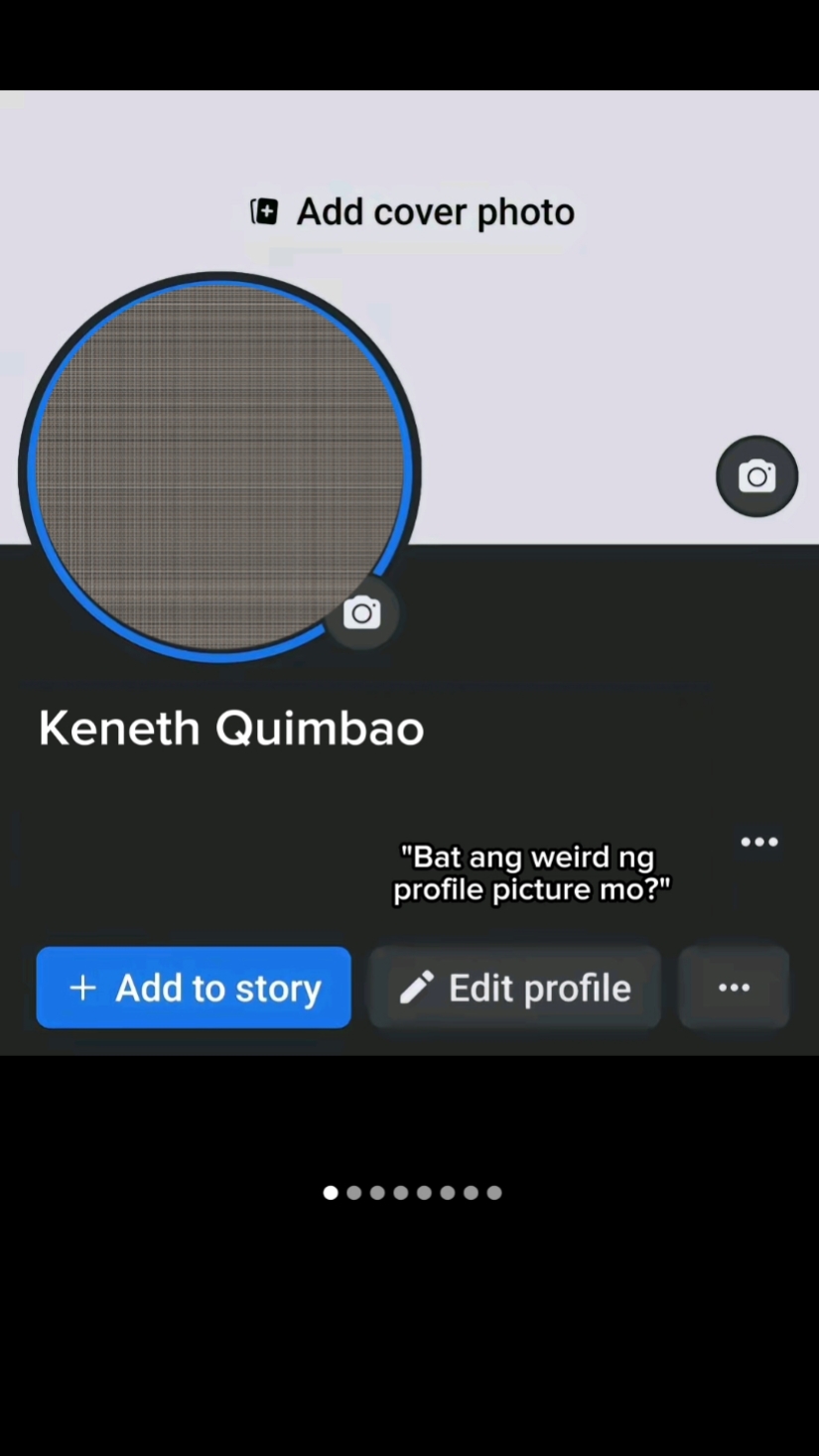Click the pencil icon inside Edit profile
The image size is (819, 1456).
click(x=416, y=988)
